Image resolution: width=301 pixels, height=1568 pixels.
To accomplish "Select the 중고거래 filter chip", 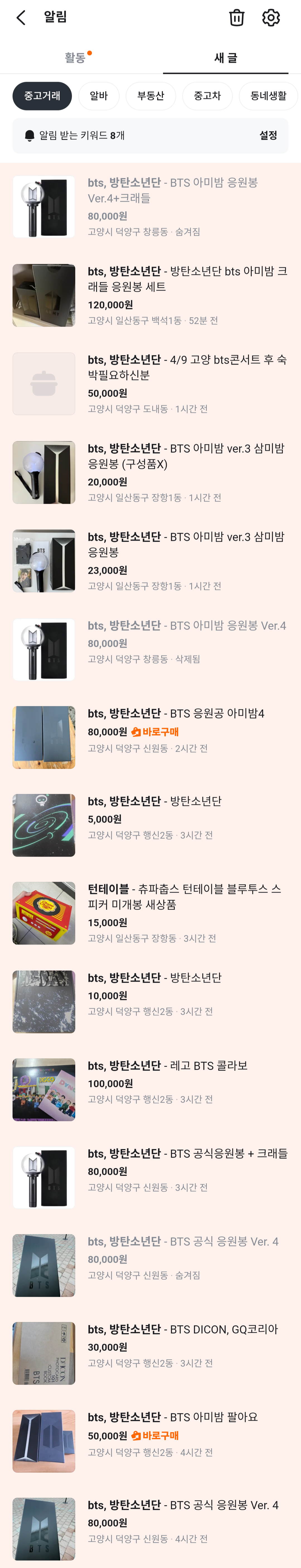I will 42,96.
